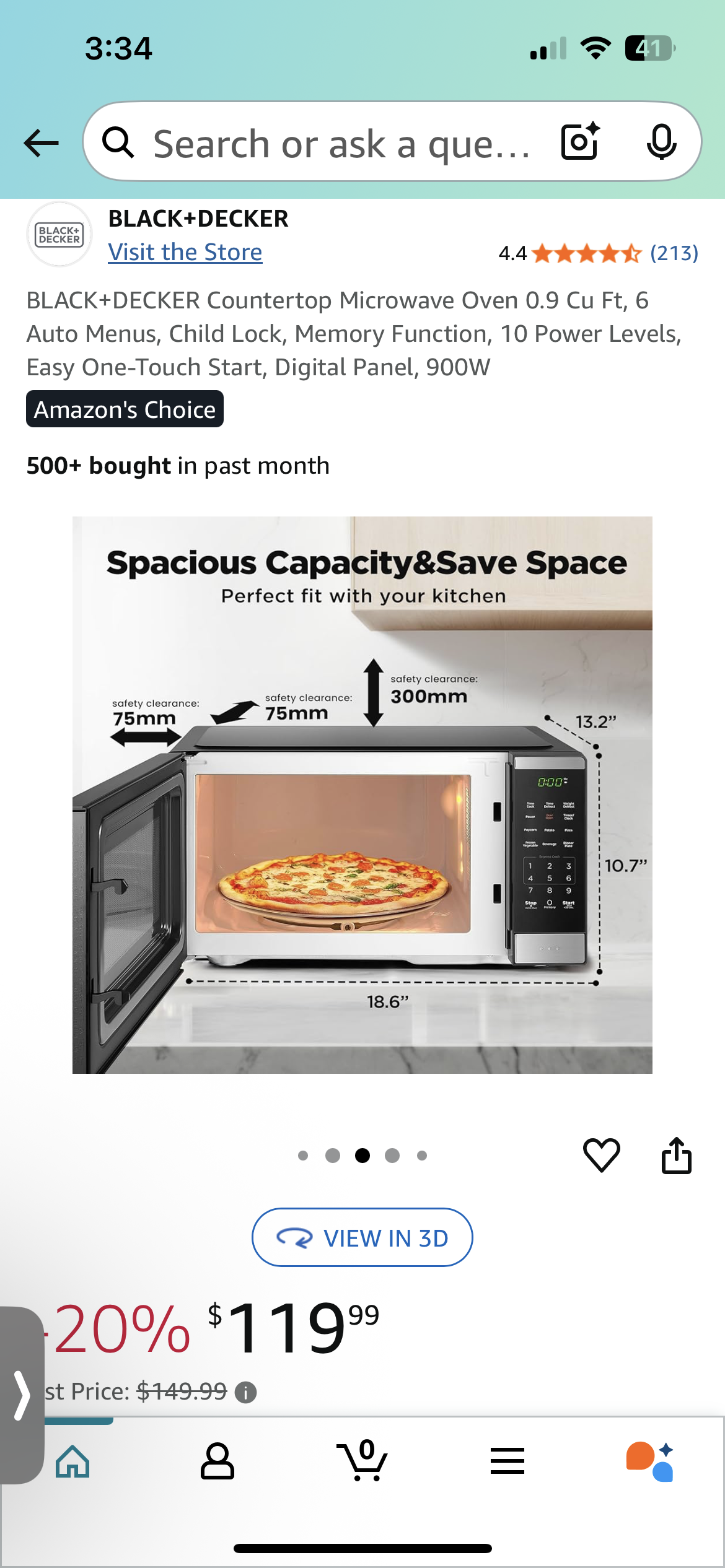
Task: Visit the BLACK+DECKER store
Action: coord(185,252)
